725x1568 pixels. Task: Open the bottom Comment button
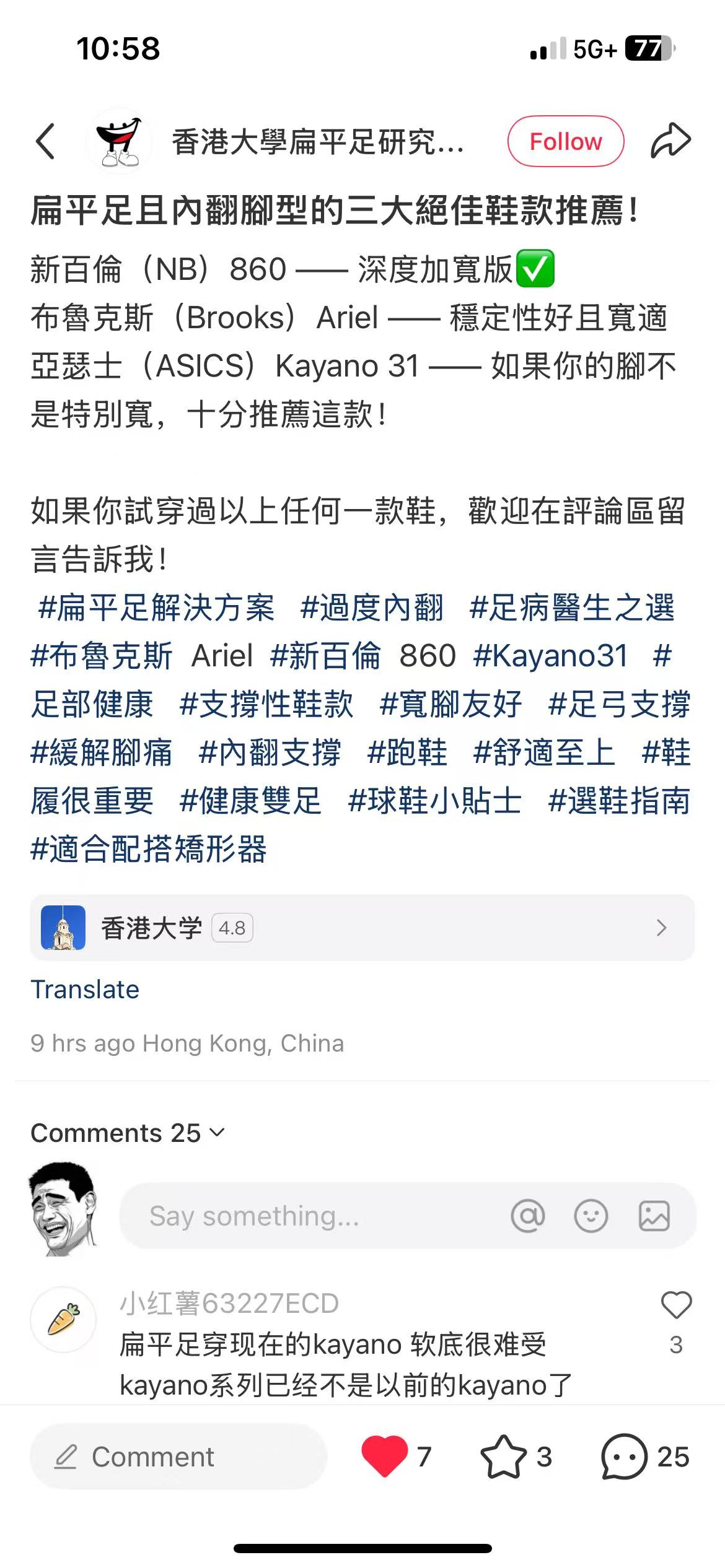pyautogui.click(x=178, y=1457)
